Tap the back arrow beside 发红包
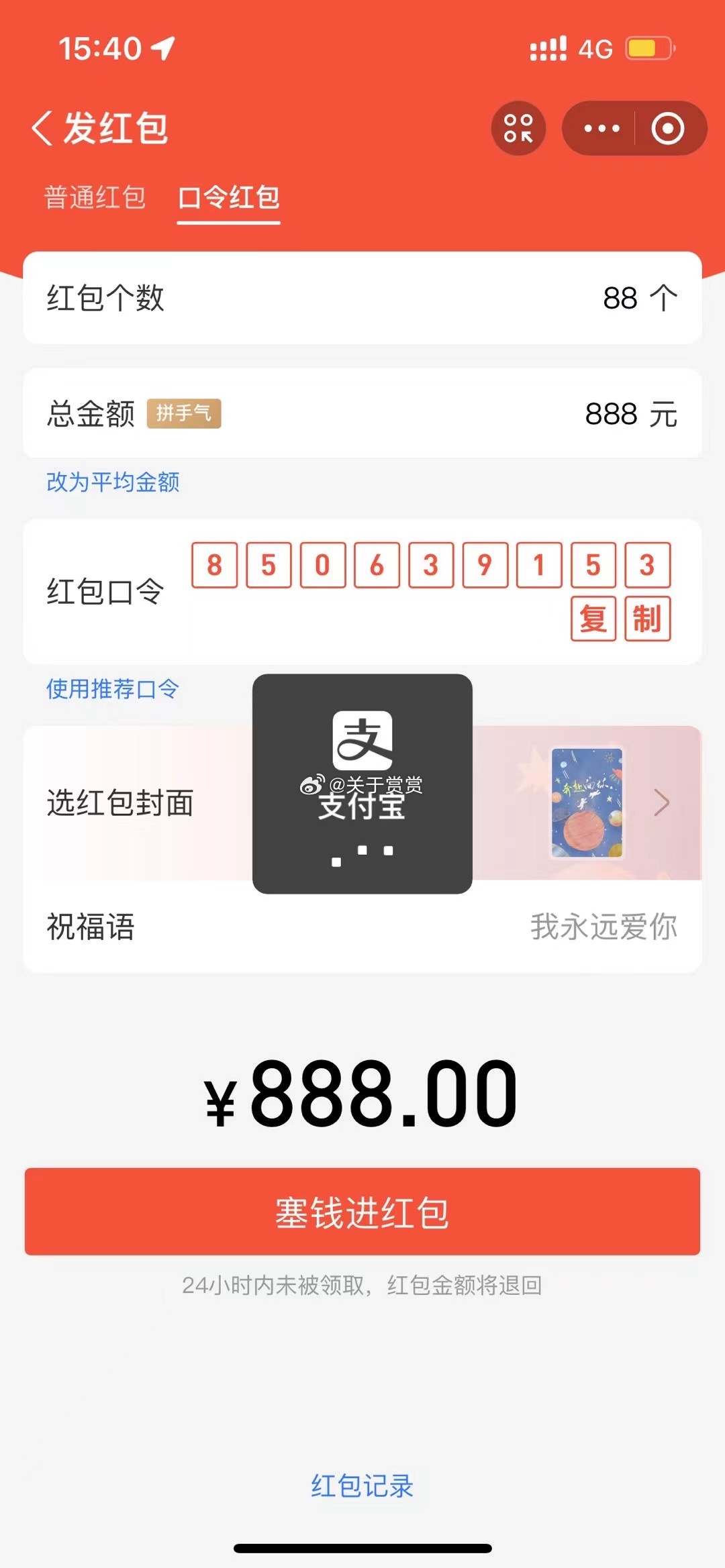Image resolution: width=725 pixels, height=1568 pixels. click(42, 126)
